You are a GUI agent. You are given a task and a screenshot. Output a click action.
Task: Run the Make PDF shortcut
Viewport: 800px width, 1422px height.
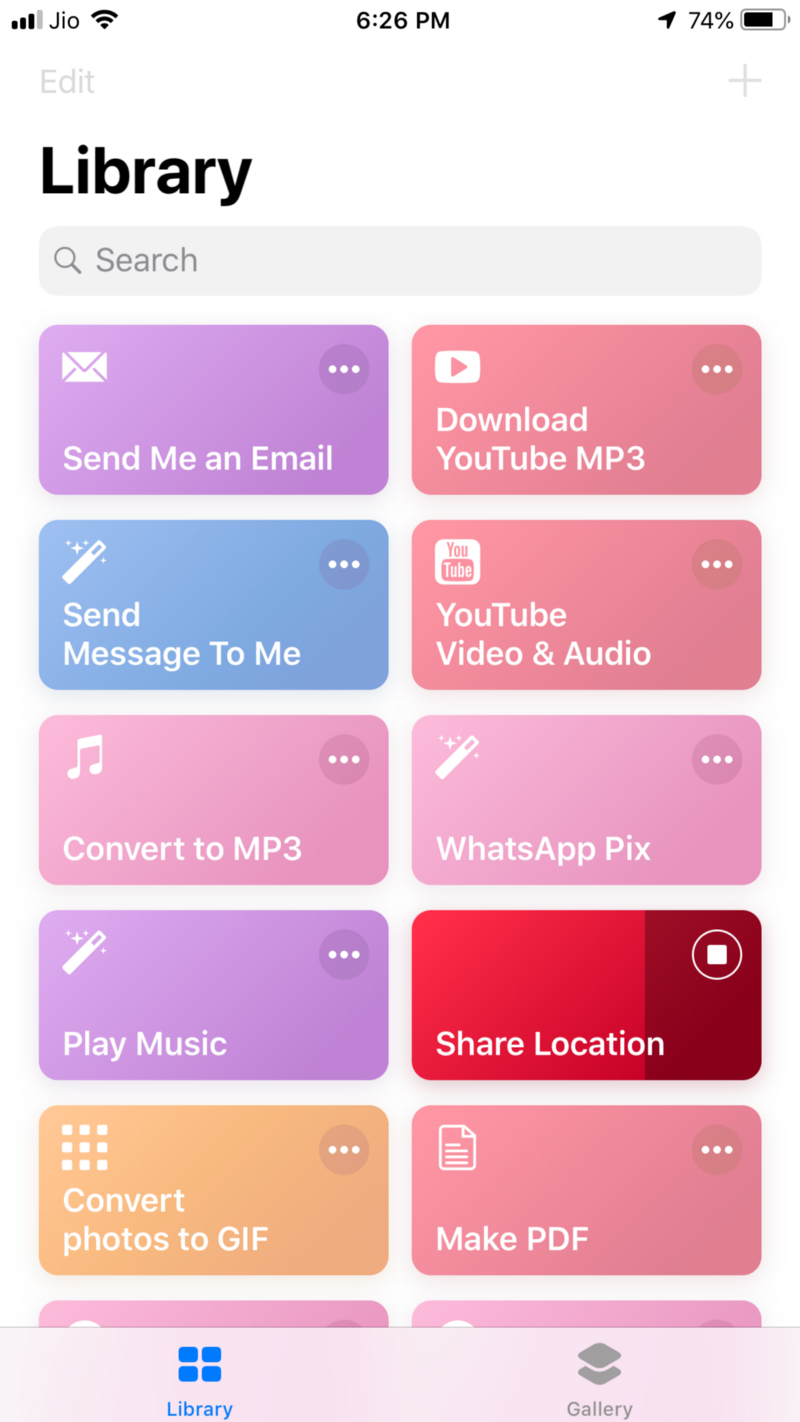550,1215
